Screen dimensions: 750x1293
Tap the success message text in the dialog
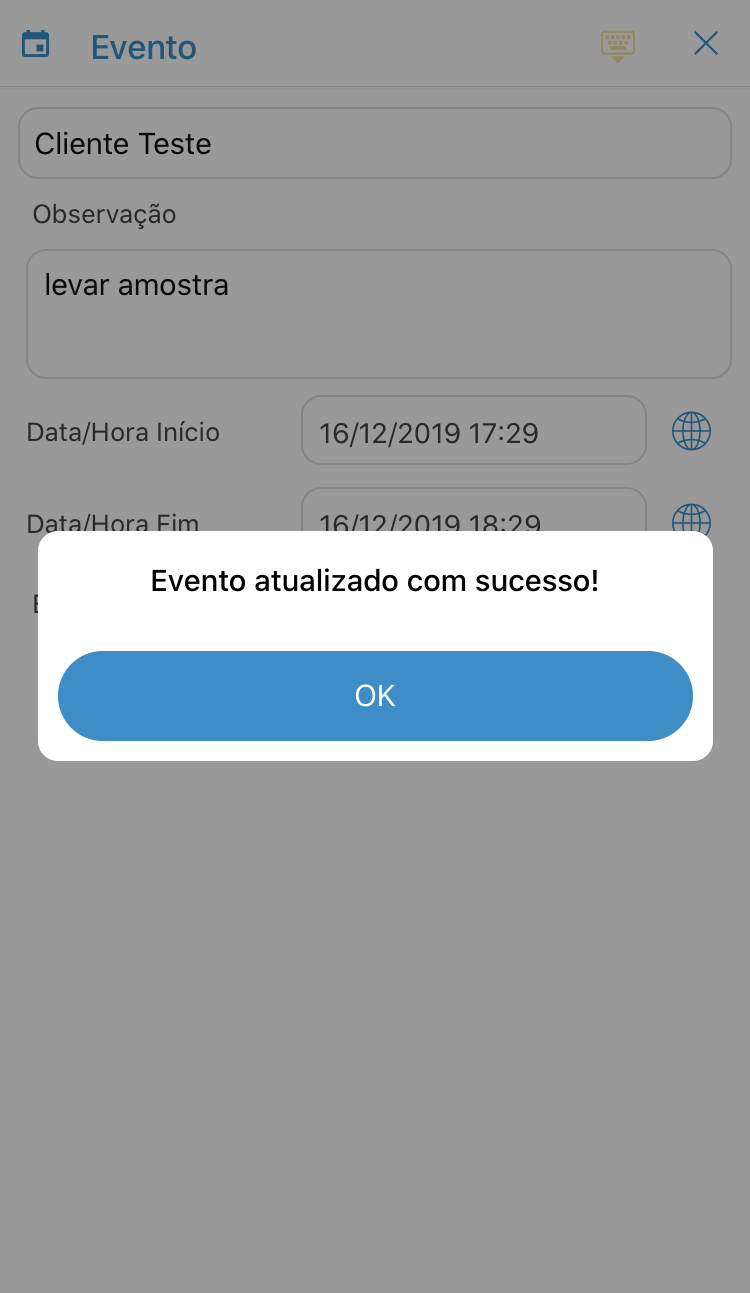374,580
